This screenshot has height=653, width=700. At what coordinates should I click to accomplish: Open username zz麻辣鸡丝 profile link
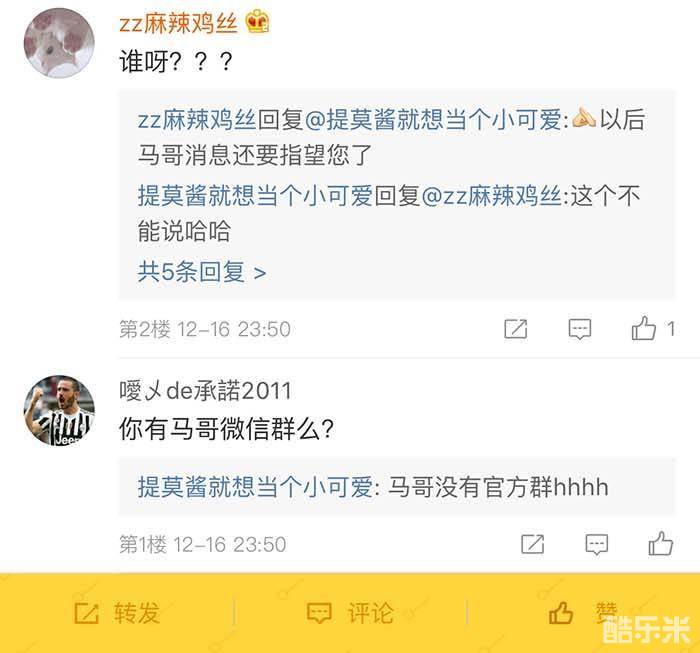[x=180, y=22]
